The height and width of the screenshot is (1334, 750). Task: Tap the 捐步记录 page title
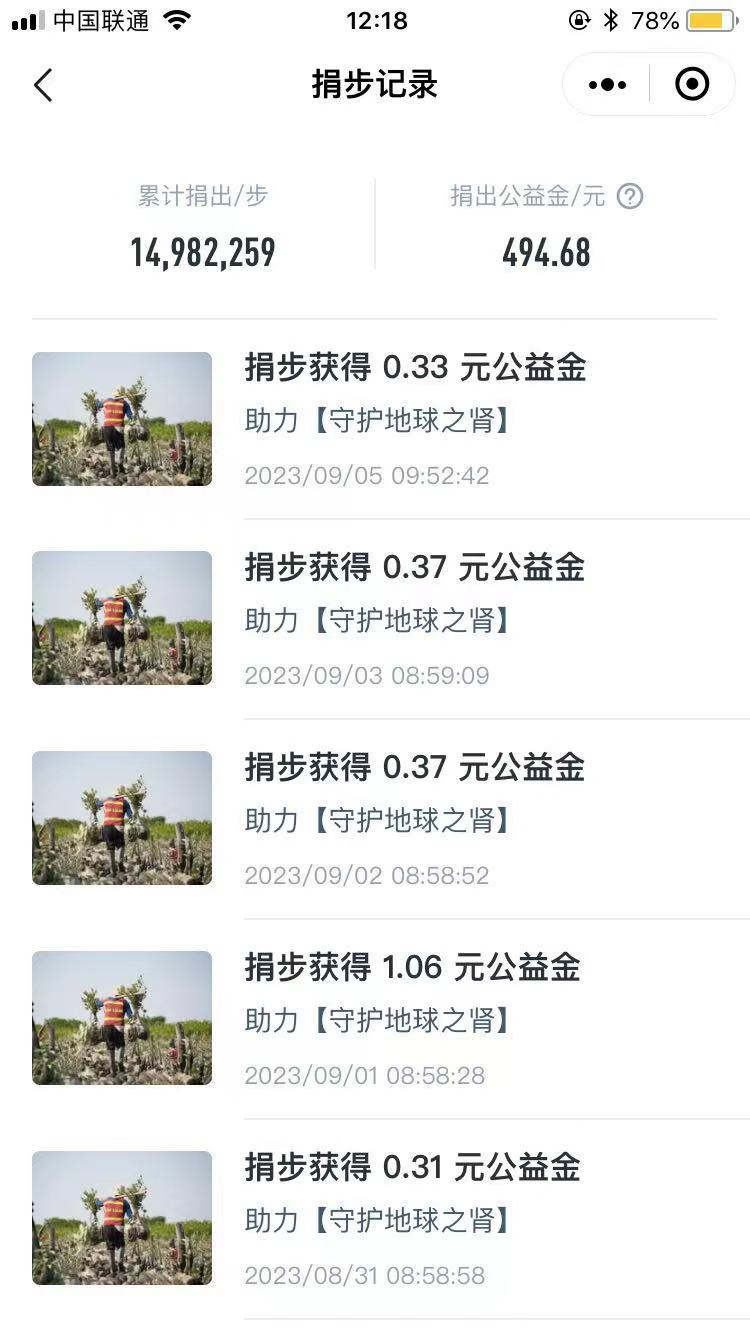click(x=375, y=84)
